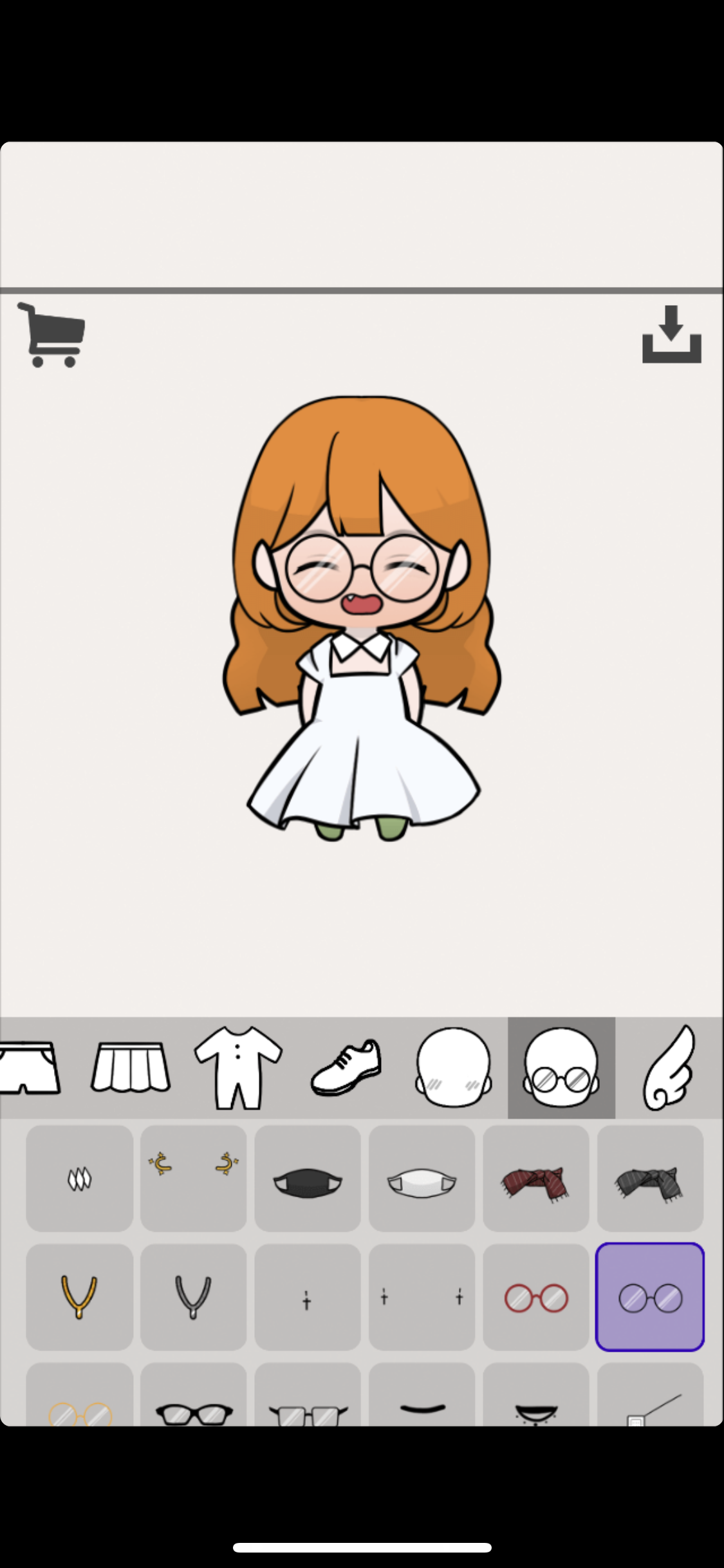Viewport: 724px width, 1568px height.
Task: Switch to the shorts category tab
Action: 29,1068
